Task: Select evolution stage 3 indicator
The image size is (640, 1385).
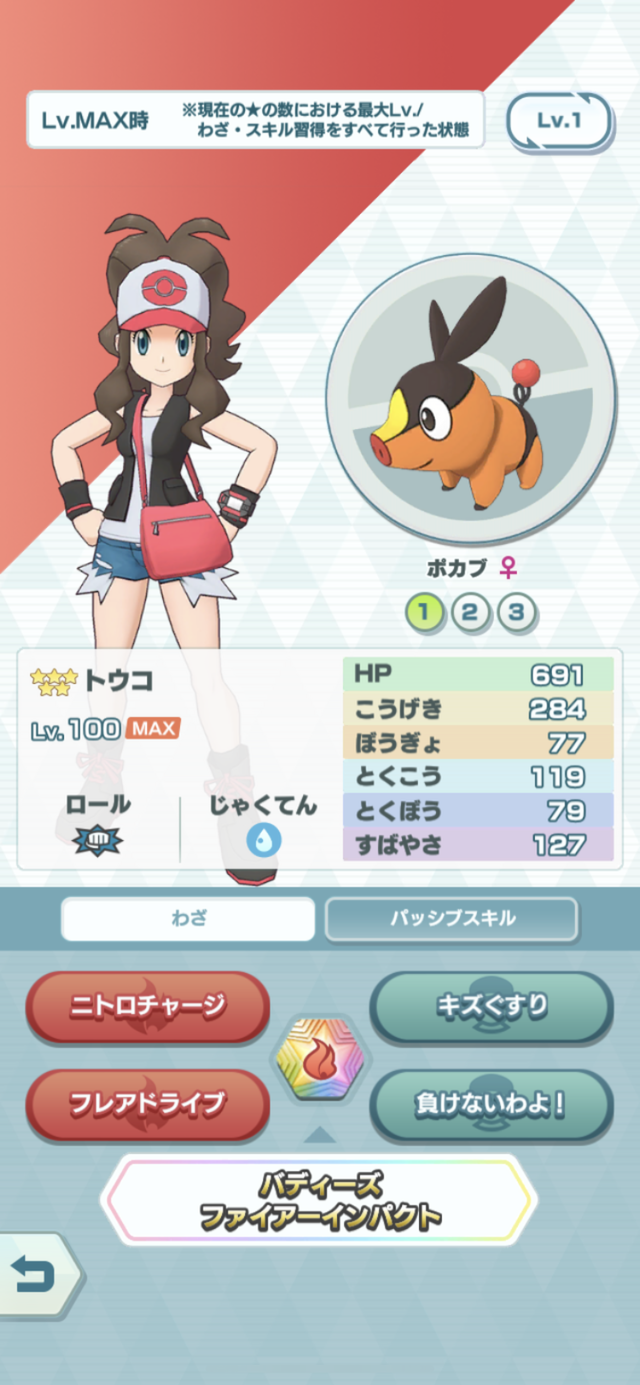Action: click(515, 612)
